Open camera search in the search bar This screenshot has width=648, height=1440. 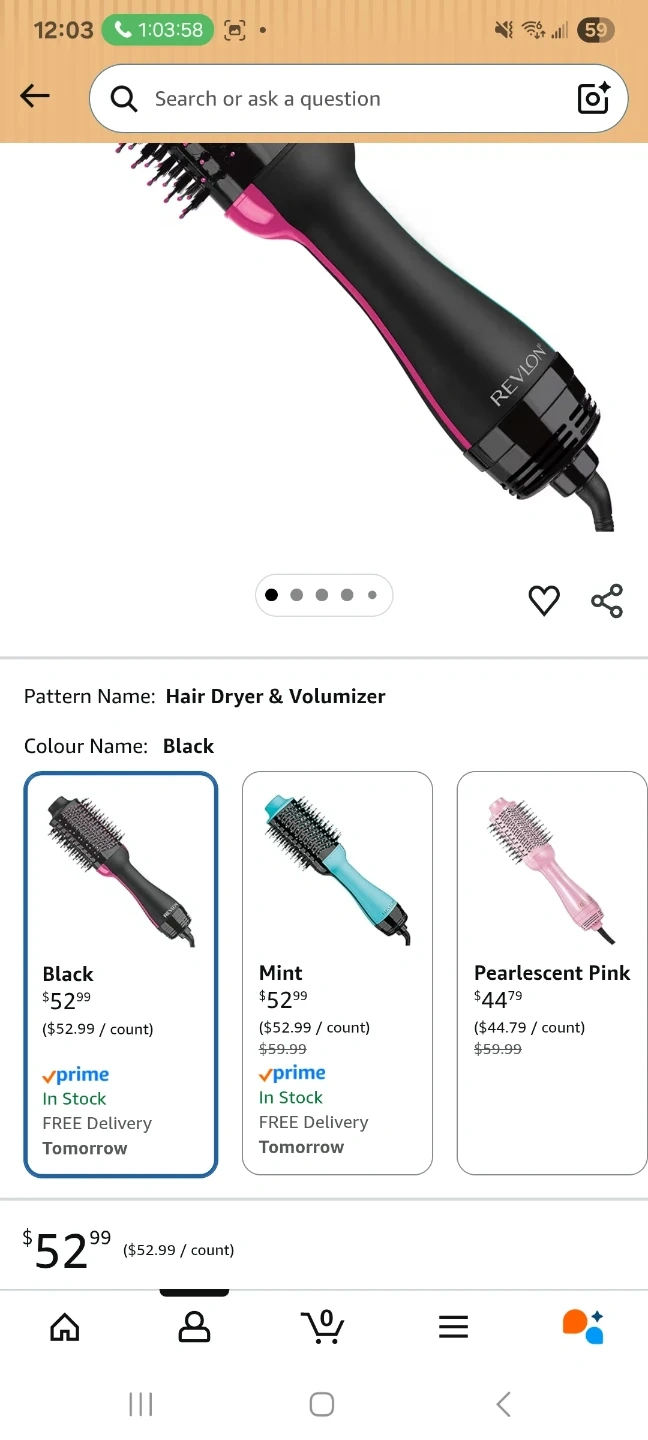coord(594,99)
